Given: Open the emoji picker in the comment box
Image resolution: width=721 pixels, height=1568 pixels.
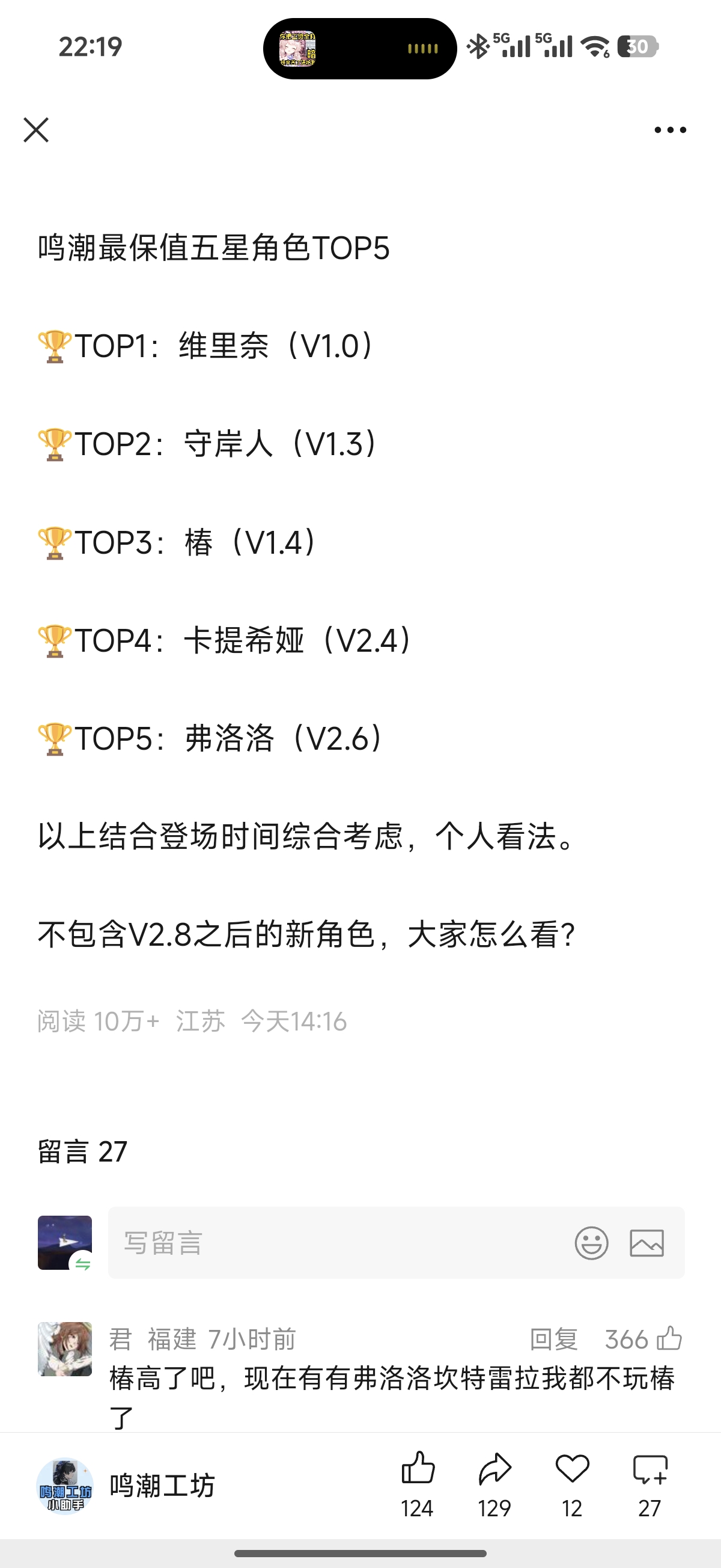Looking at the screenshot, I should point(591,1242).
